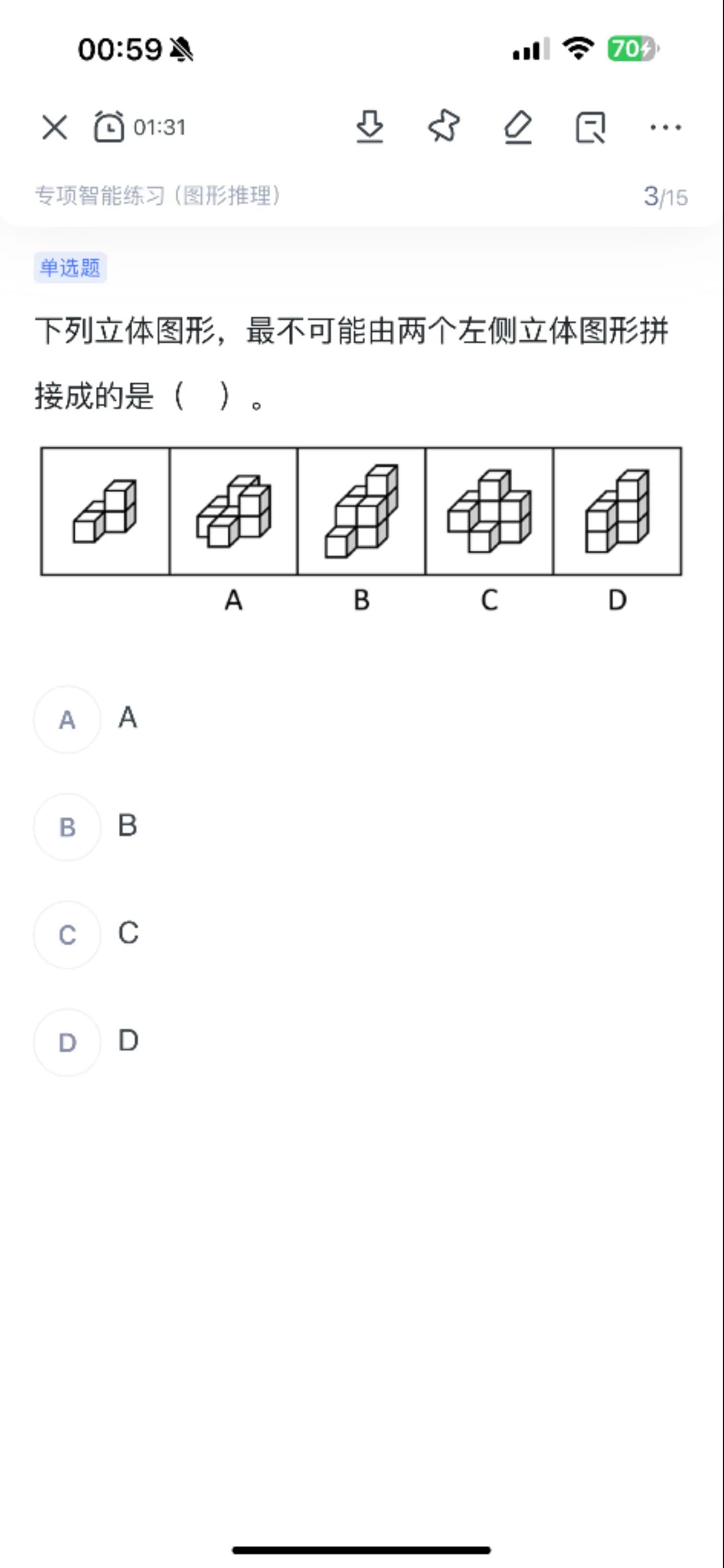Tap the timer clock icon

coord(109,127)
